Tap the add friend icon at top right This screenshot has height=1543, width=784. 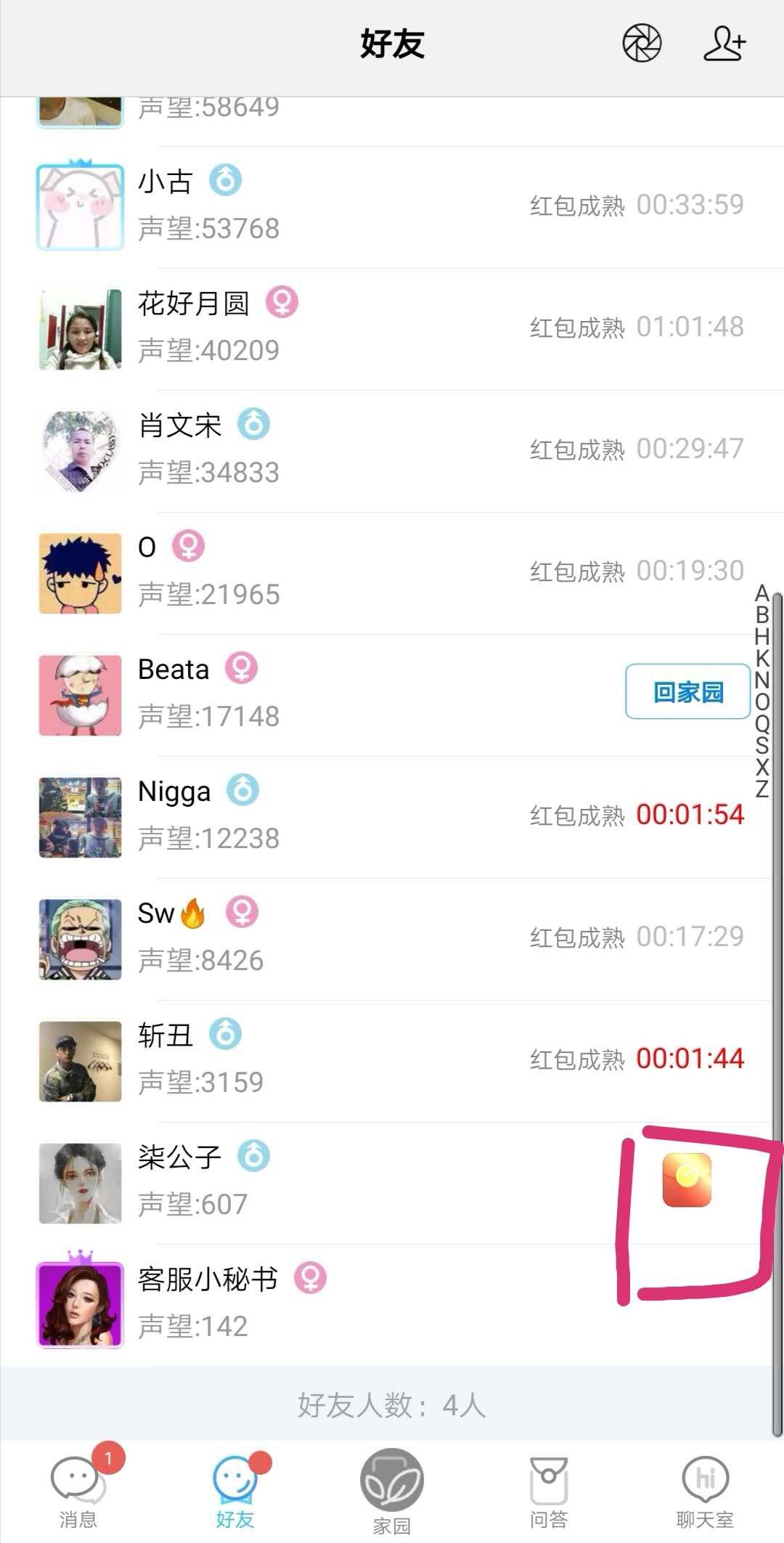pos(723,44)
